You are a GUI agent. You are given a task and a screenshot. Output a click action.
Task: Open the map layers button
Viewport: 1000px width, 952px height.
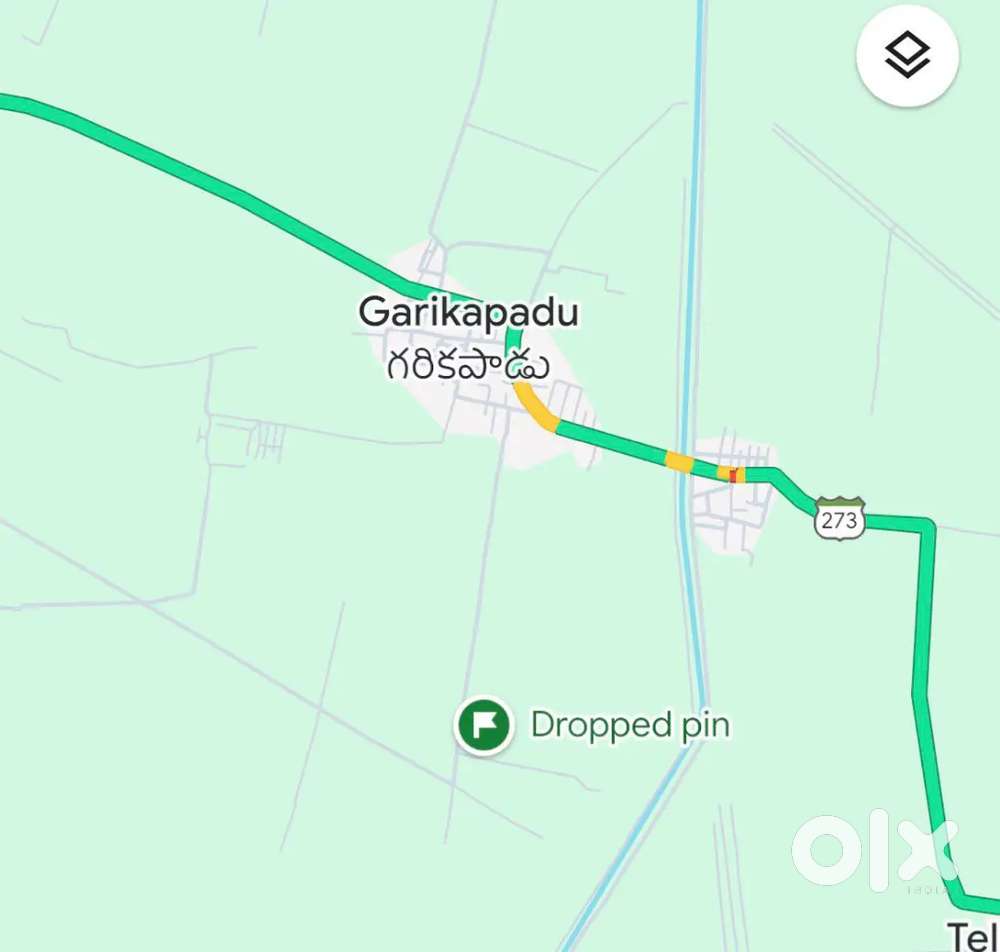click(x=907, y=56)
